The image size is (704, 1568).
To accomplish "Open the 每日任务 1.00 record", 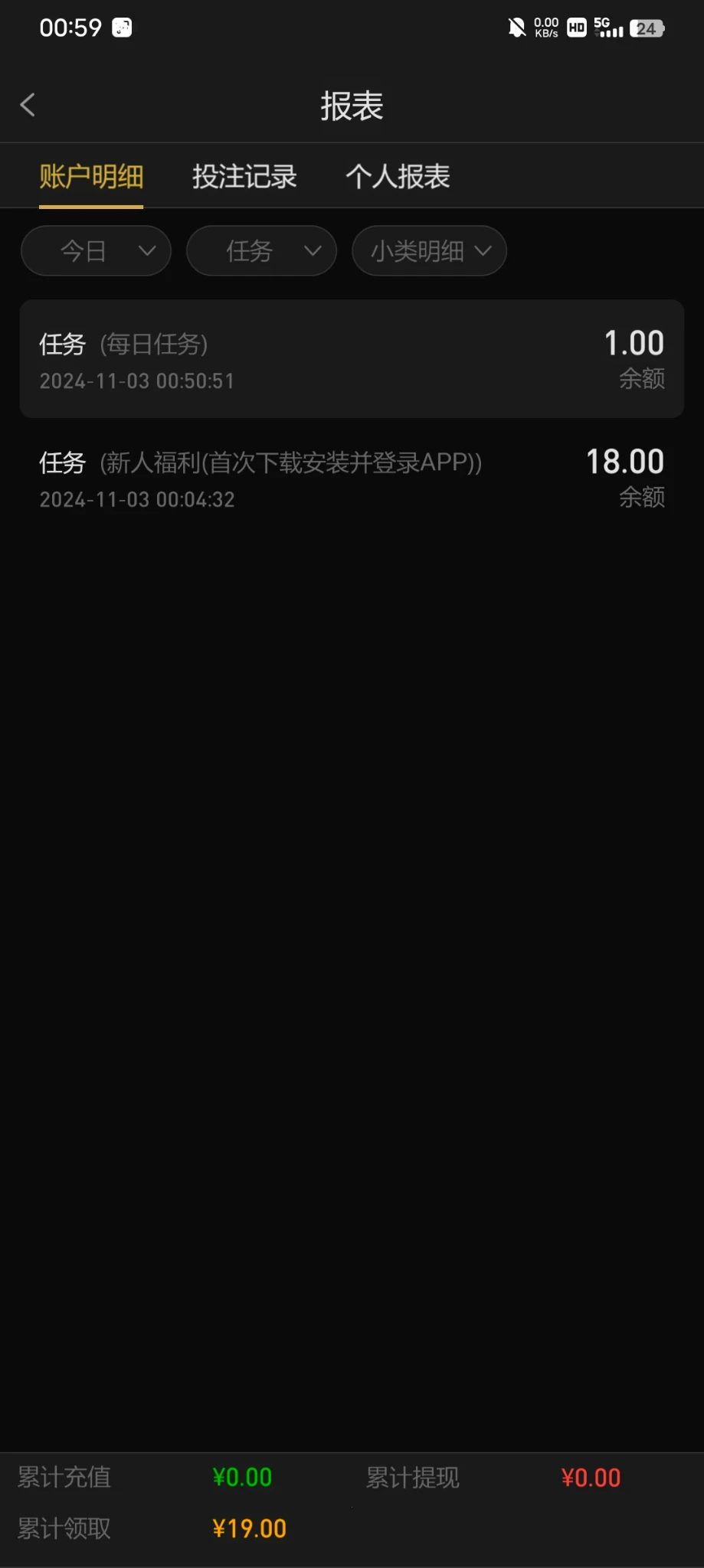I will [352, 359].
